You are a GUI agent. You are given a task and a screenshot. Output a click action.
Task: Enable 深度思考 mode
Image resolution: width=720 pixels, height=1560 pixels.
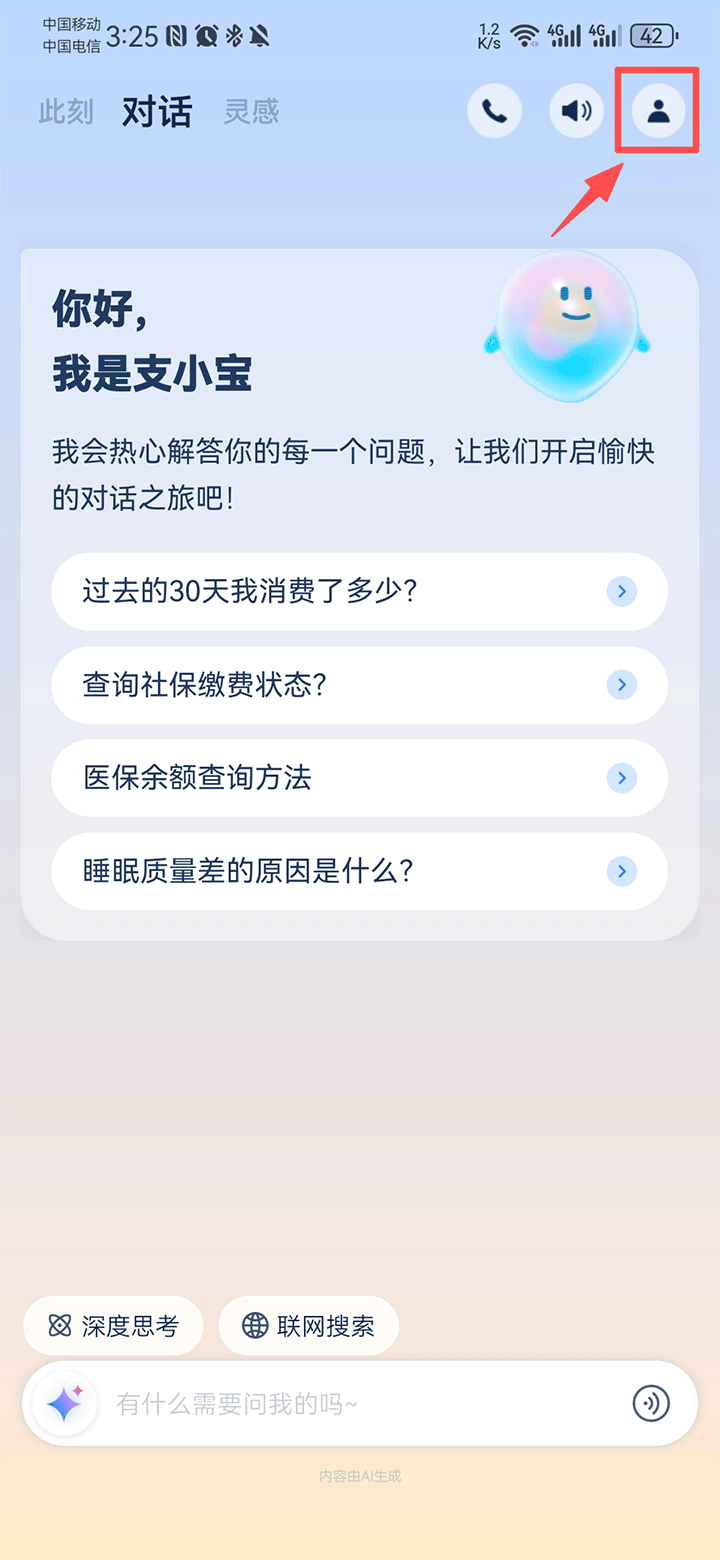click(x=113, y=1326)
